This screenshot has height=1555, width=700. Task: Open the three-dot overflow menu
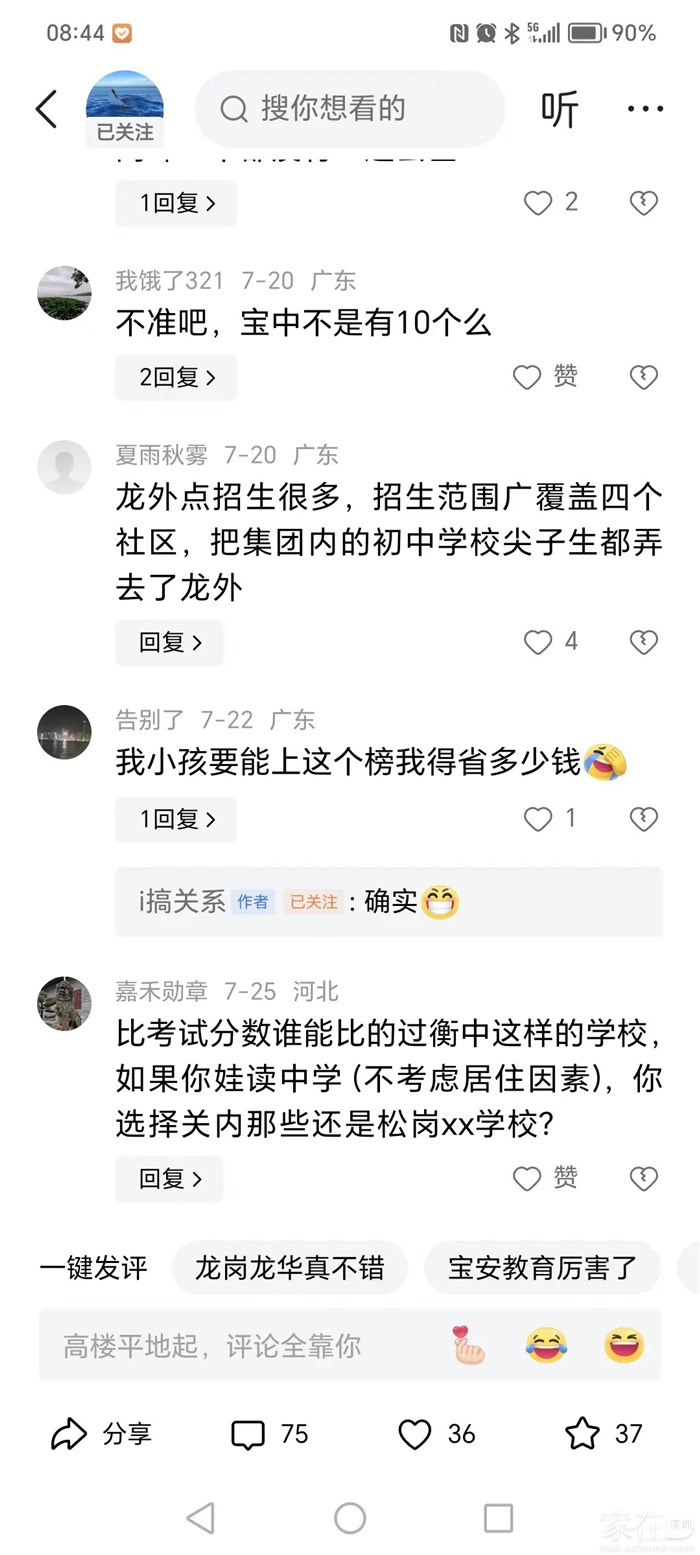[645, 109]
